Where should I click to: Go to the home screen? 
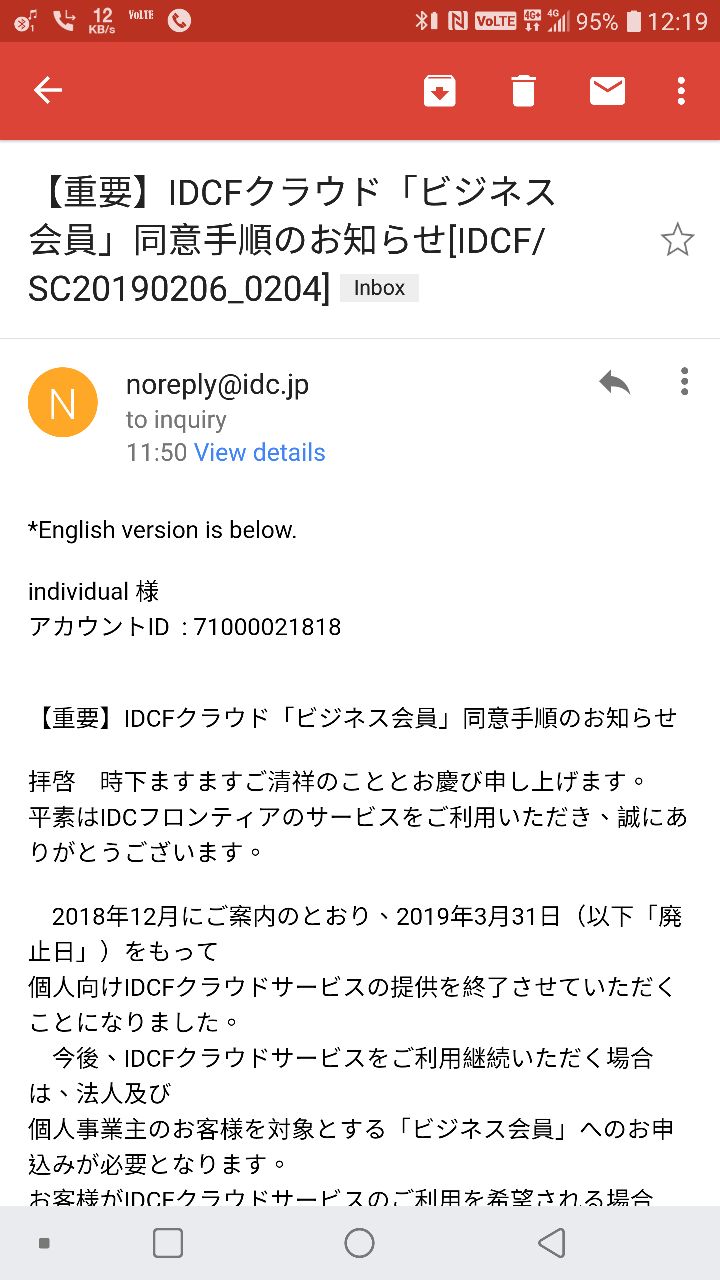(359, 1243)
